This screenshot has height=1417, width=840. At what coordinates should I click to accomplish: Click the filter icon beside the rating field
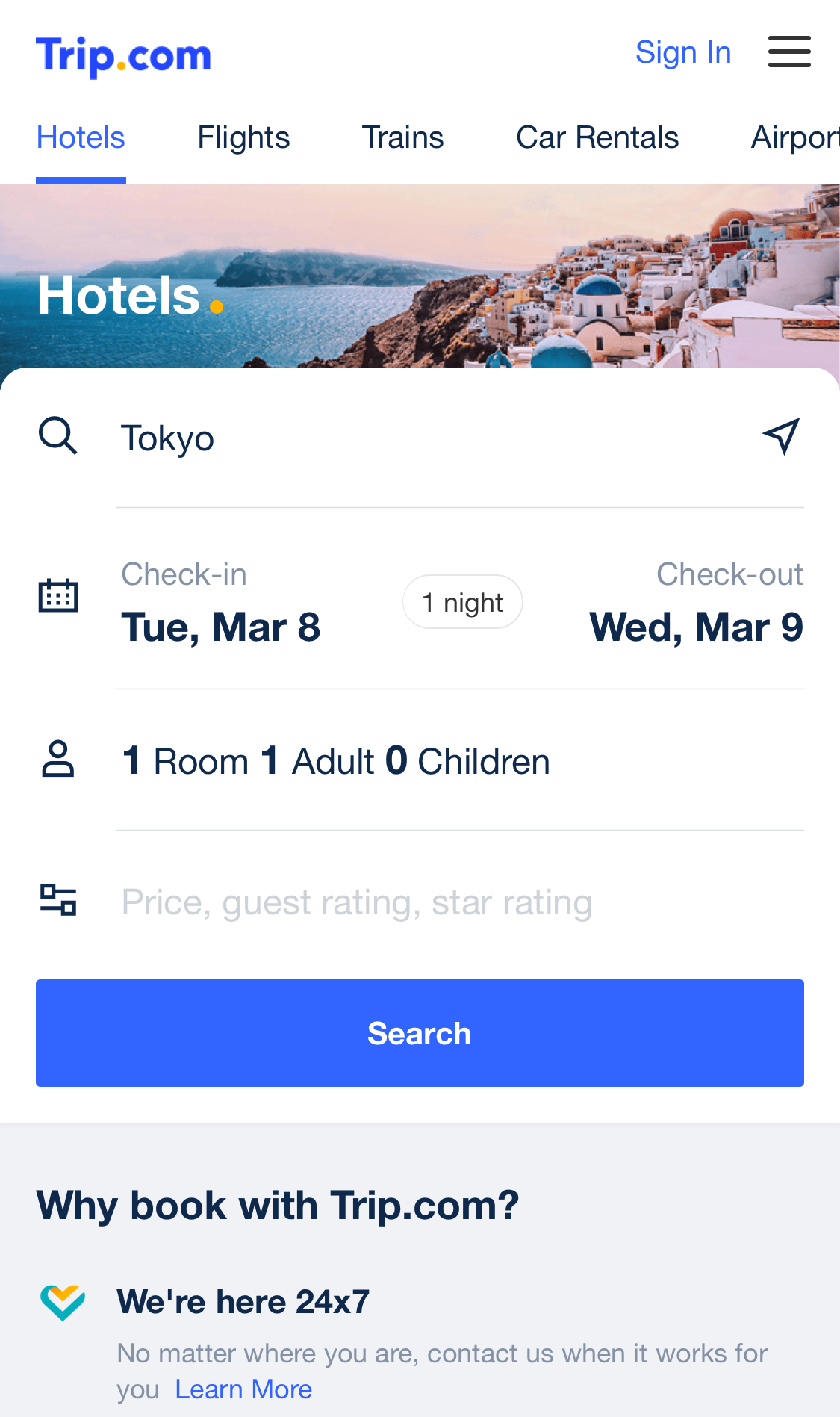pos(58,901)
